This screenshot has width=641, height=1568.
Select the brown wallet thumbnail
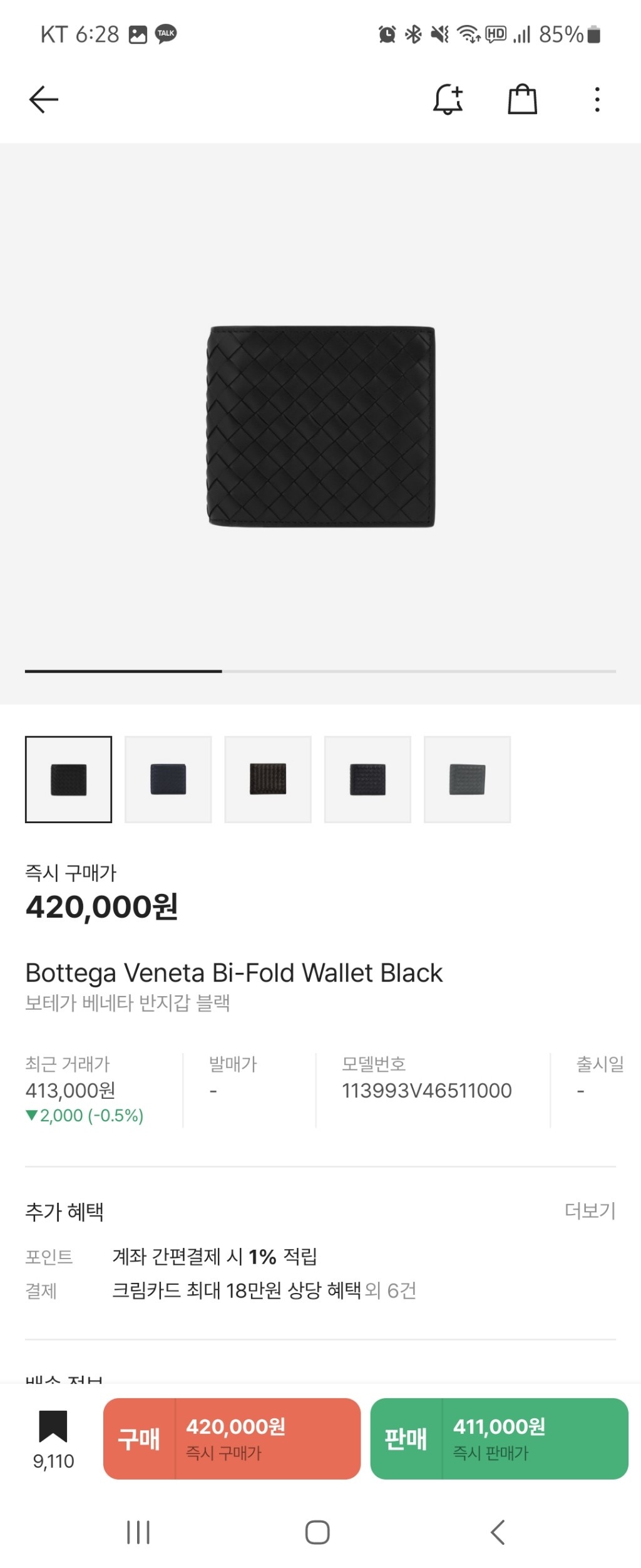pos(268,779)
